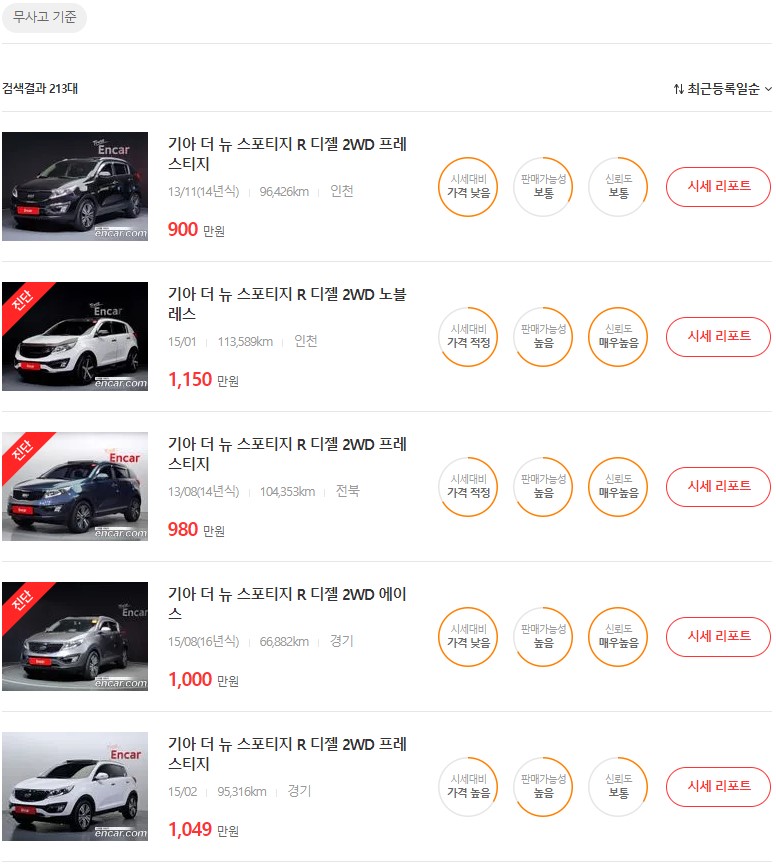Click the 가격 낮음 gauge on the 1,049만원 listing
The height and width of the screenshot is (866, 776).
coord(467,787)
